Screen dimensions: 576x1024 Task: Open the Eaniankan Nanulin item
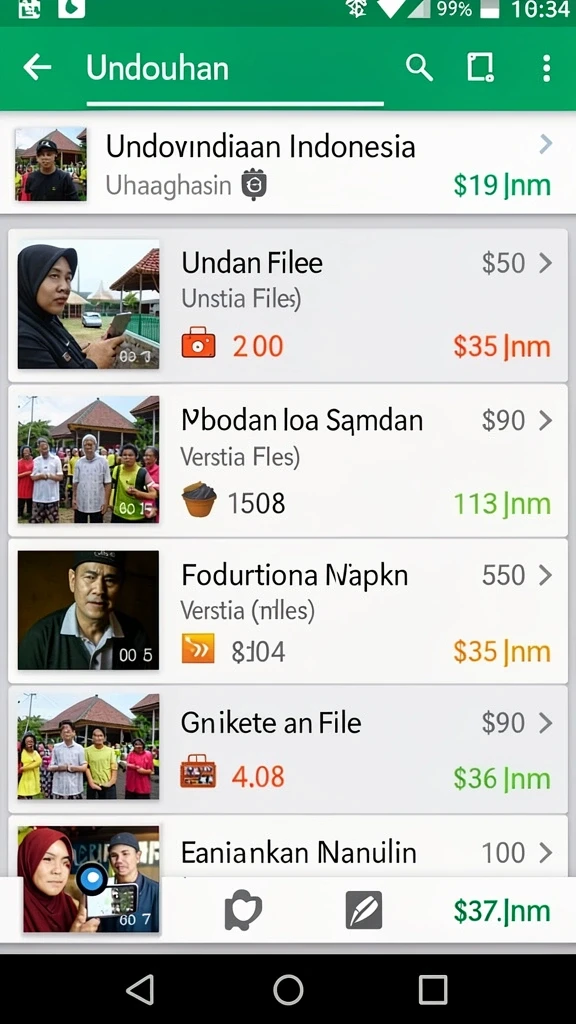[288, 849]
